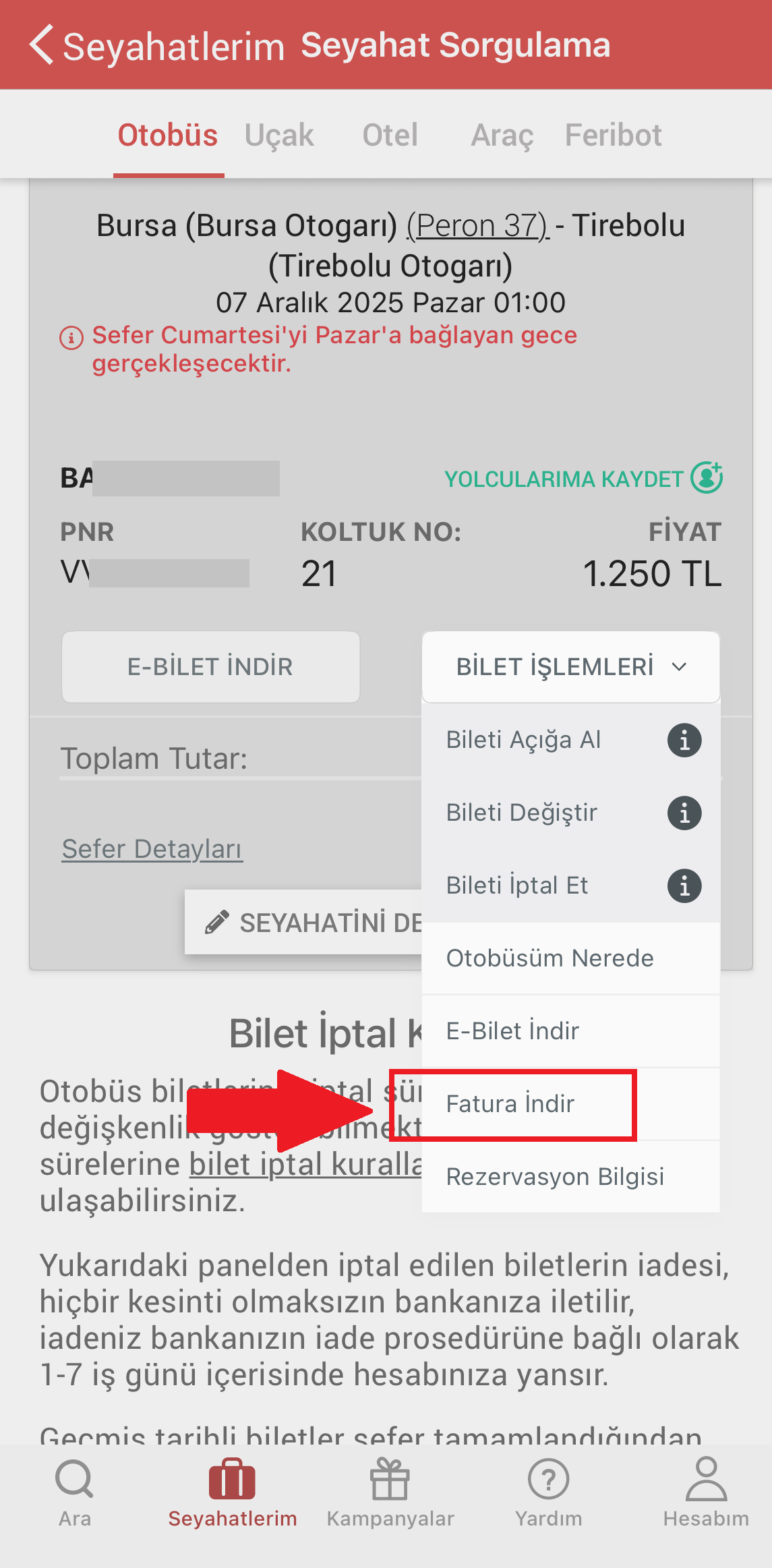Switch to the Otel tab
This screenshot has width=772, height=1568.
(x=390, y=135)
